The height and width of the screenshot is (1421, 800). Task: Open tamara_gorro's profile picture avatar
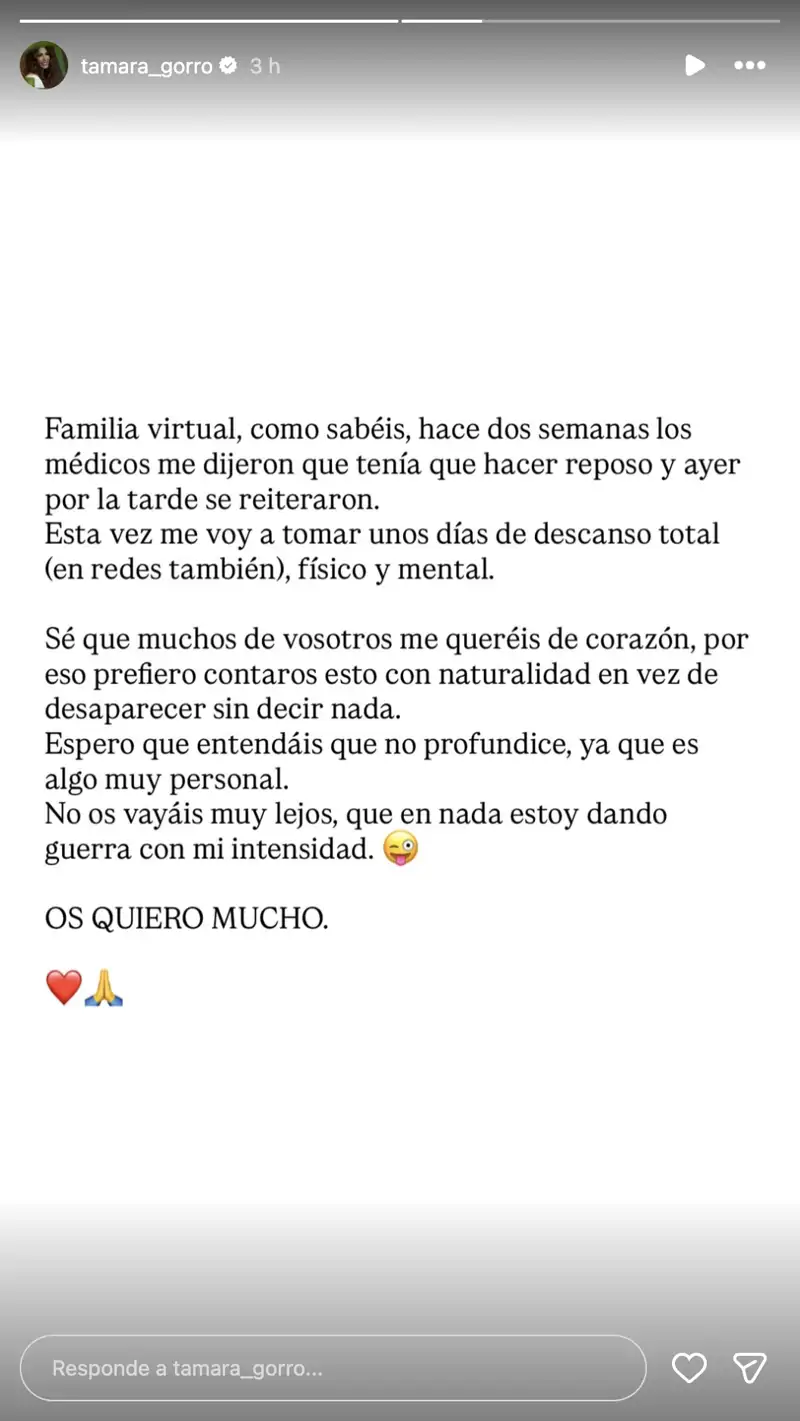44,65
